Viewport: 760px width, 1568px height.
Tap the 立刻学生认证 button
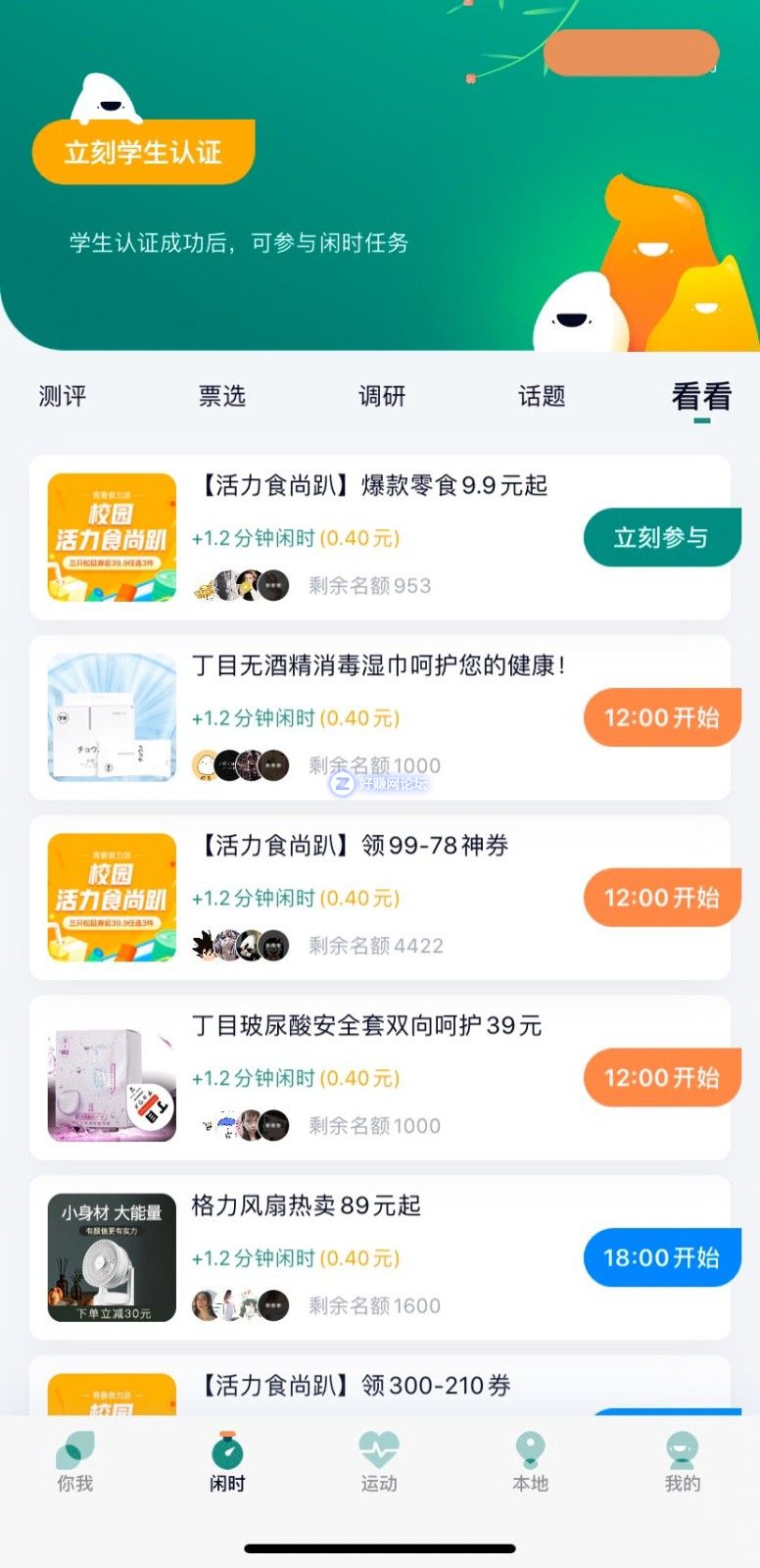(143, 152)
